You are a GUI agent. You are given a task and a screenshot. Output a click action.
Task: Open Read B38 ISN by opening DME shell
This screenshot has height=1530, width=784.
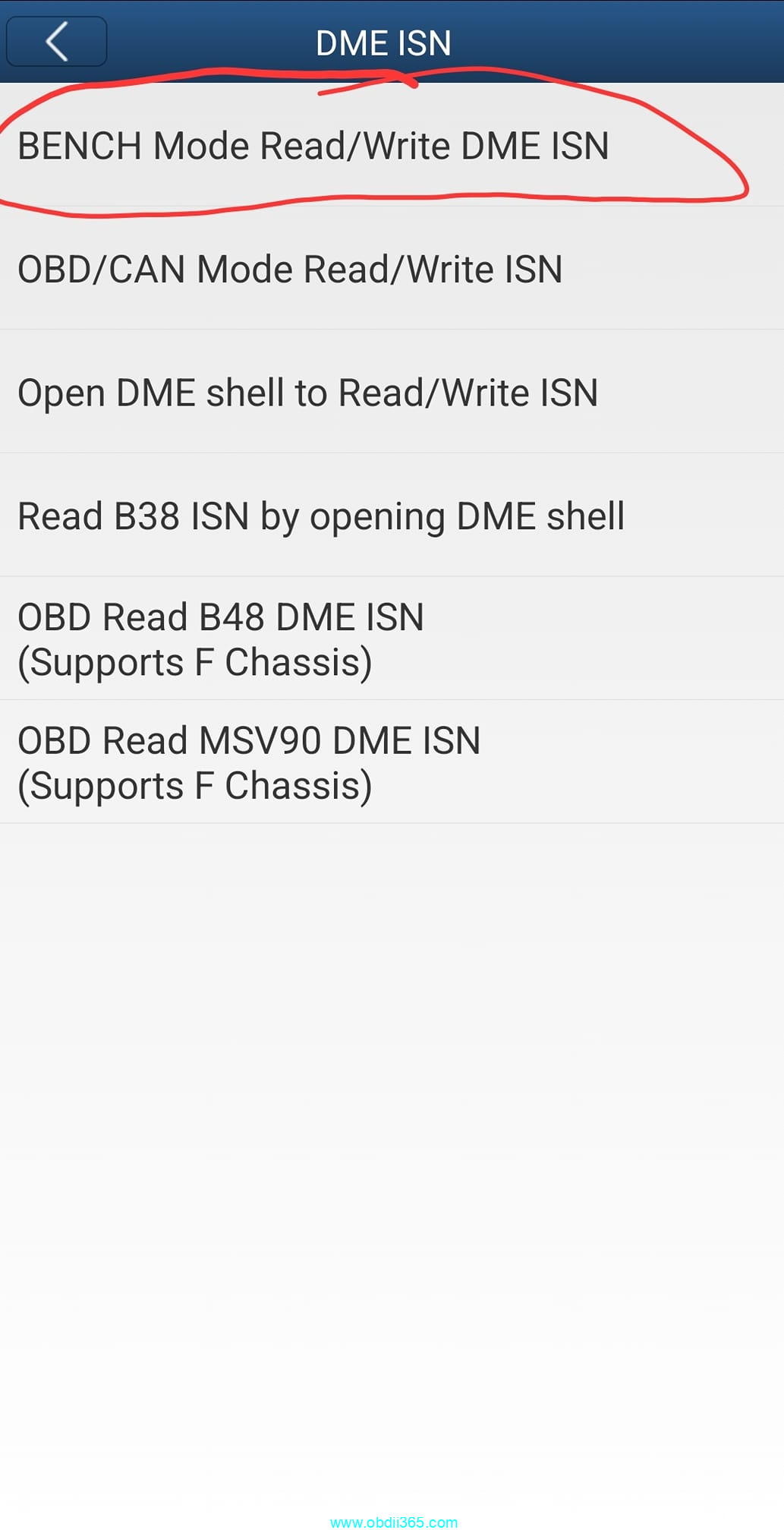[x=320, y=516]
